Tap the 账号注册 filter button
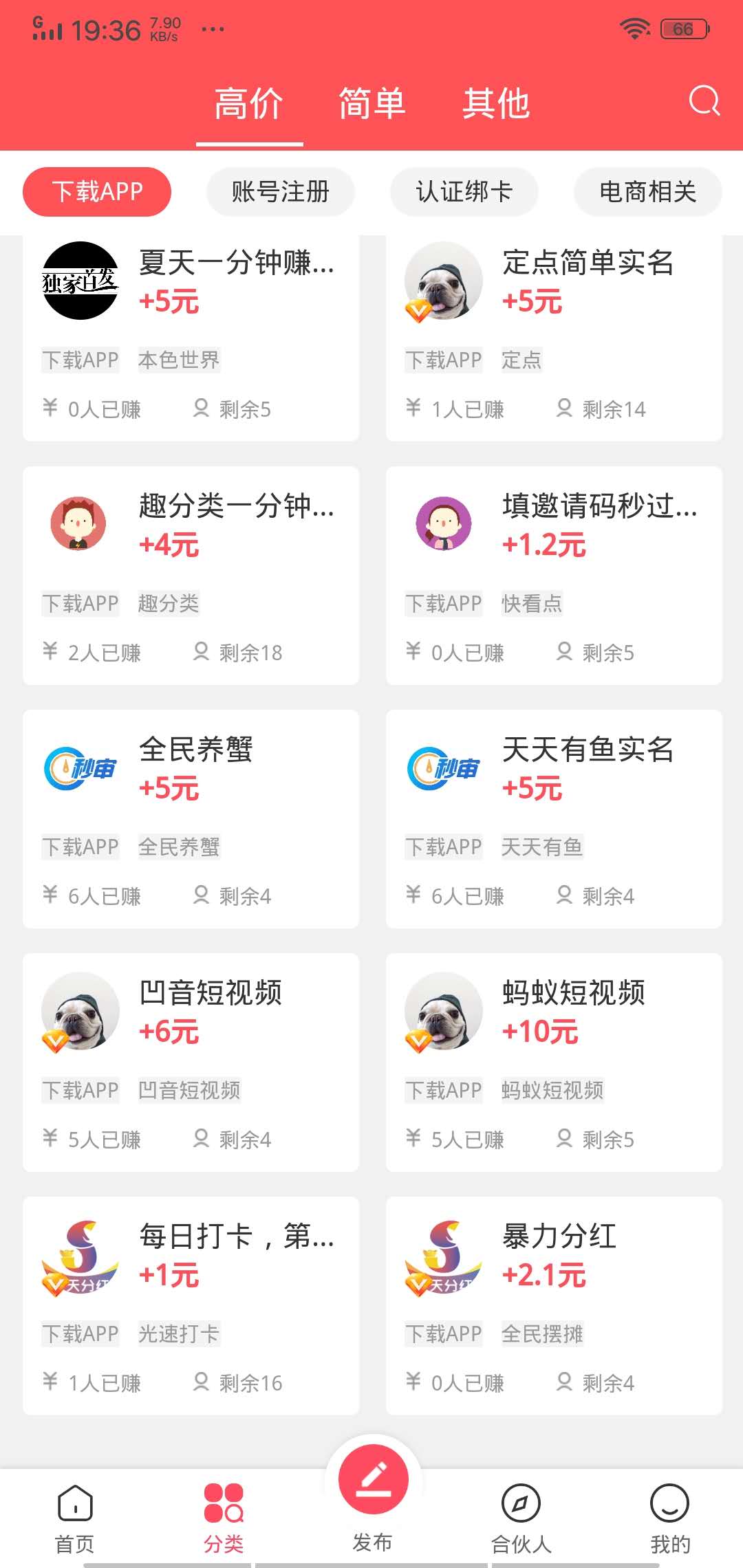Screen dimensions: 743x1568 [x=280, y=193]
